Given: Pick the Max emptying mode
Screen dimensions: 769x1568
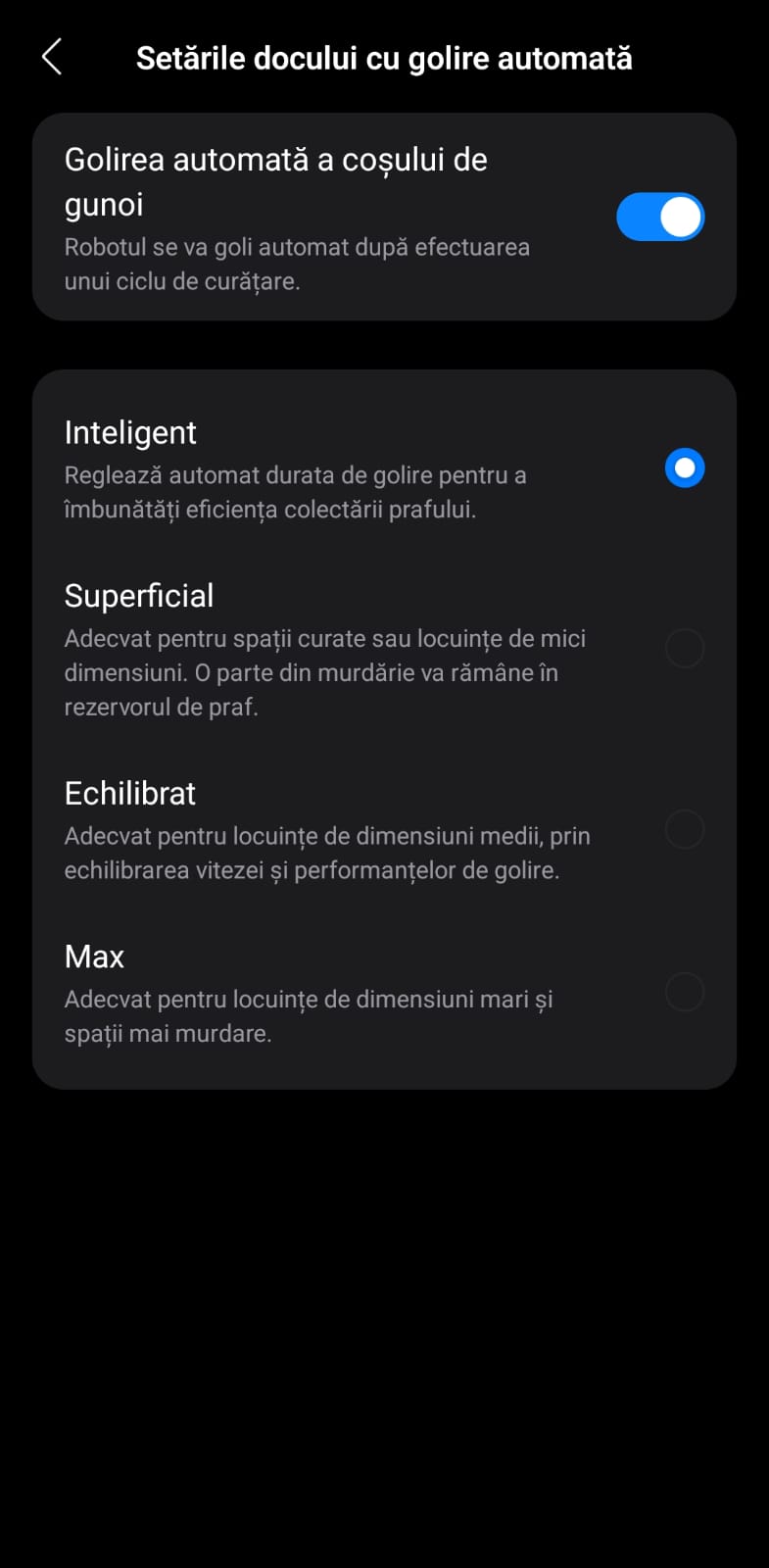Looking at the screenshot, I should 684,992.
